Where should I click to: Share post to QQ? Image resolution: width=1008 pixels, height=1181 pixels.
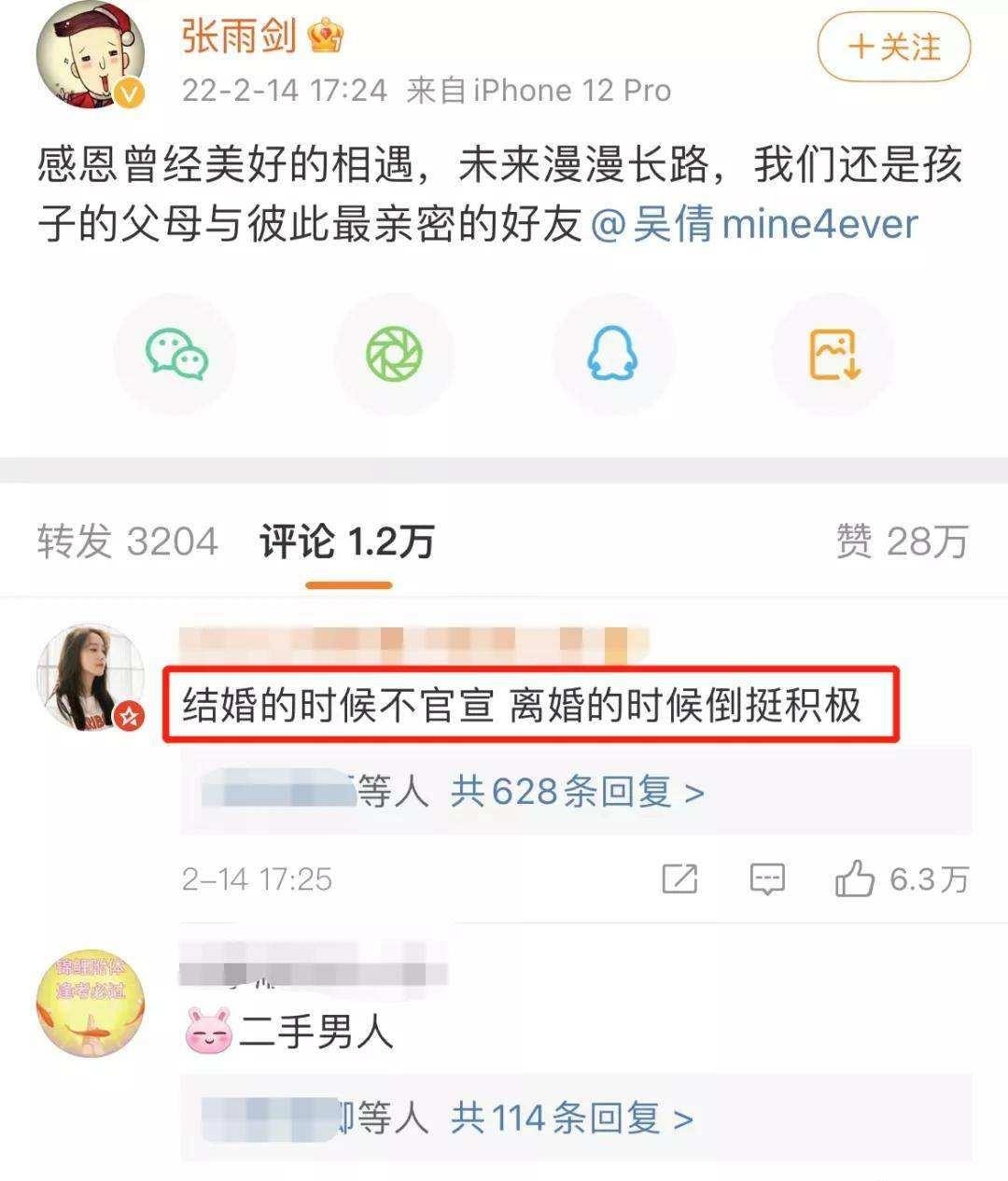[x=612, y=356]
